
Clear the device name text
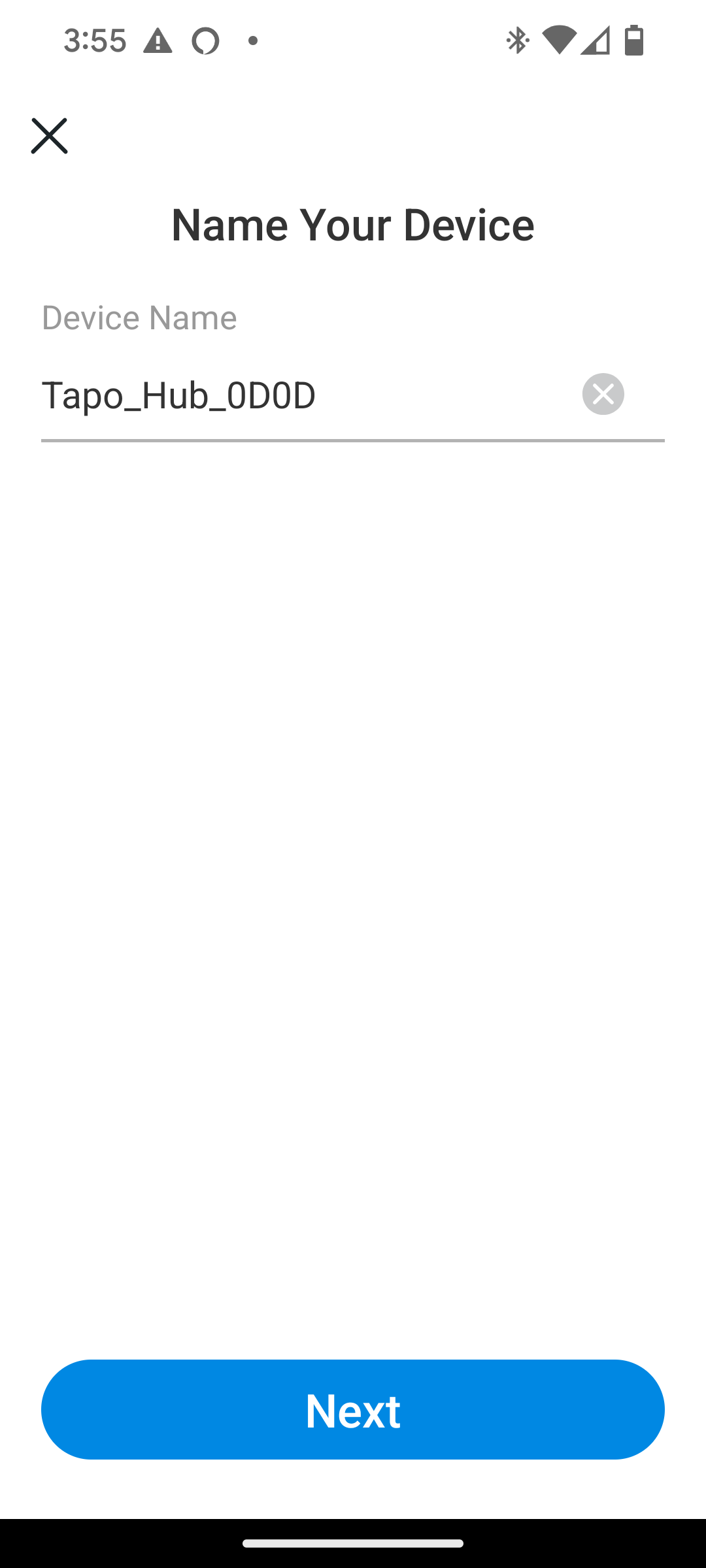tap(603, 394)
